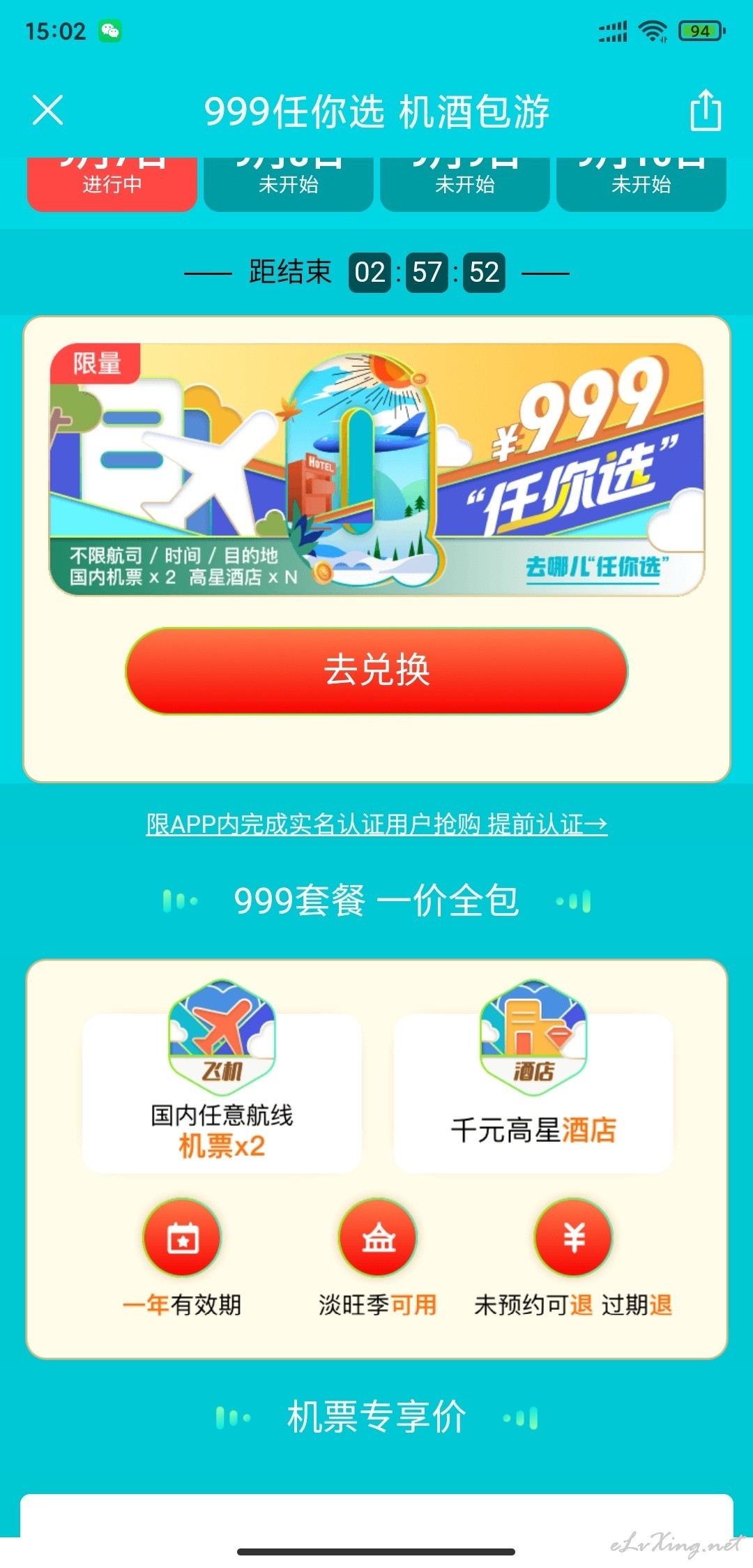Share this promotion page

[705, 111]
